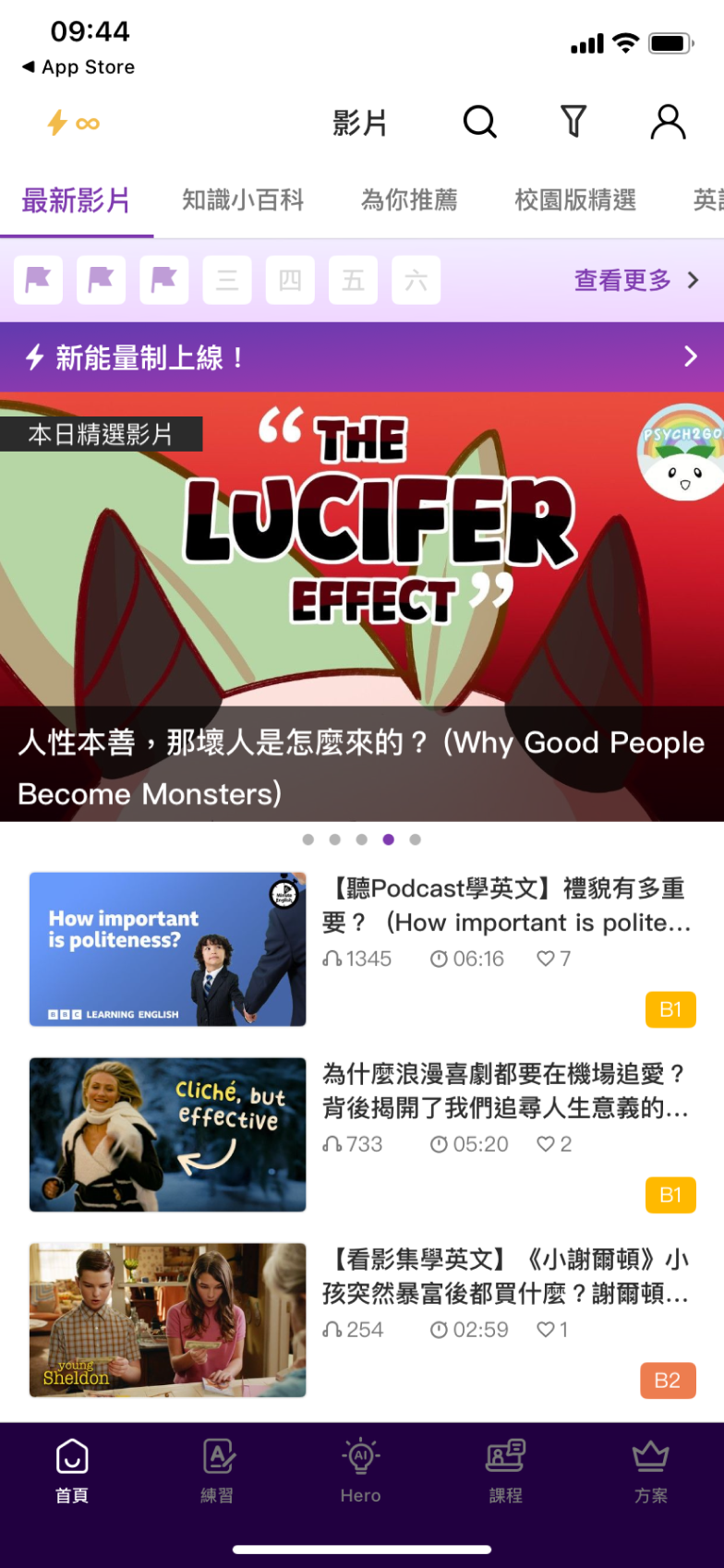Open 新能量制上線 banner
This screenshot has height=1568, width=724.
tap(362, 357)
